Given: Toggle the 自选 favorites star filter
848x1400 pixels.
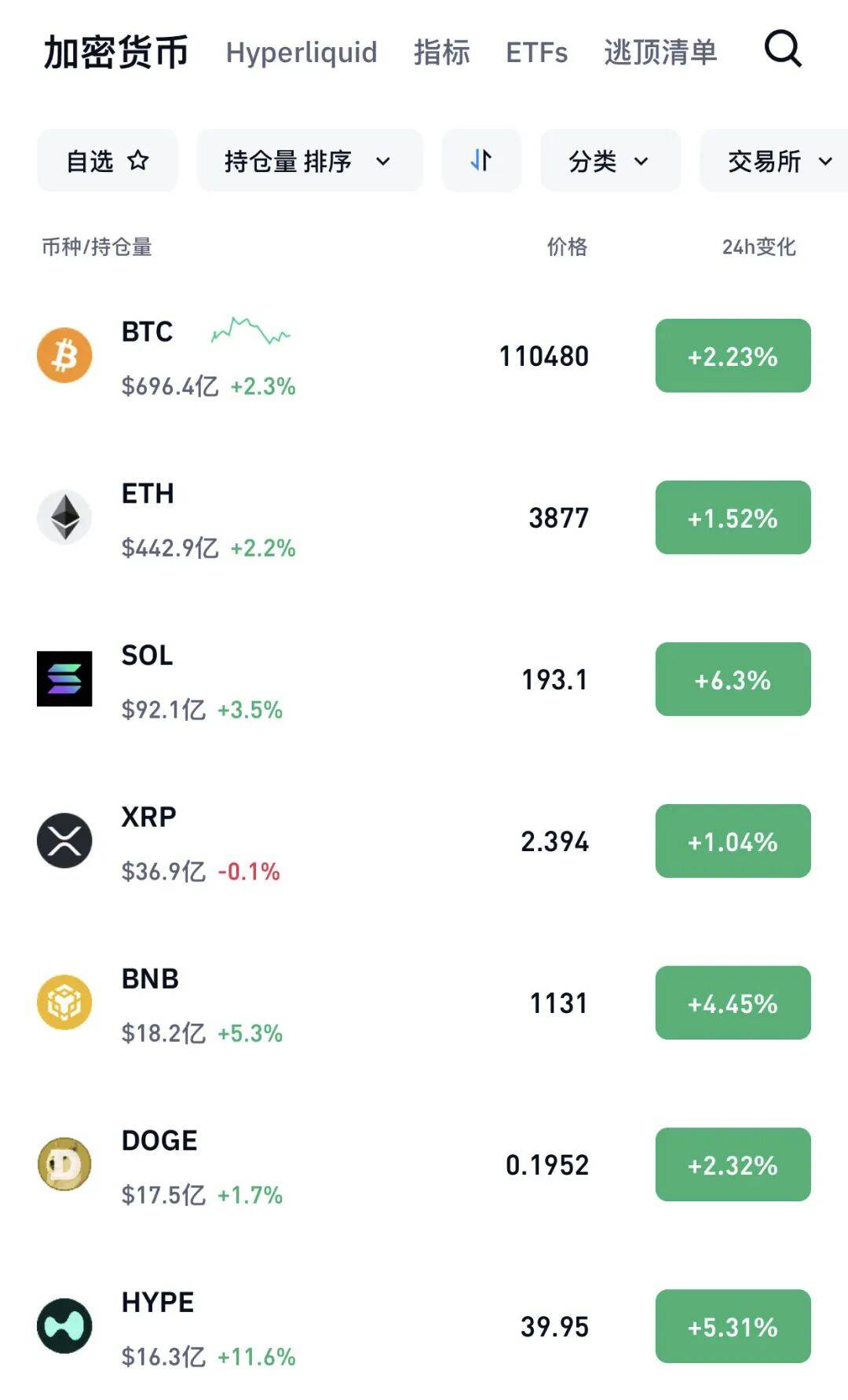Looking at the screenshot, I should [x=107, y=160].
